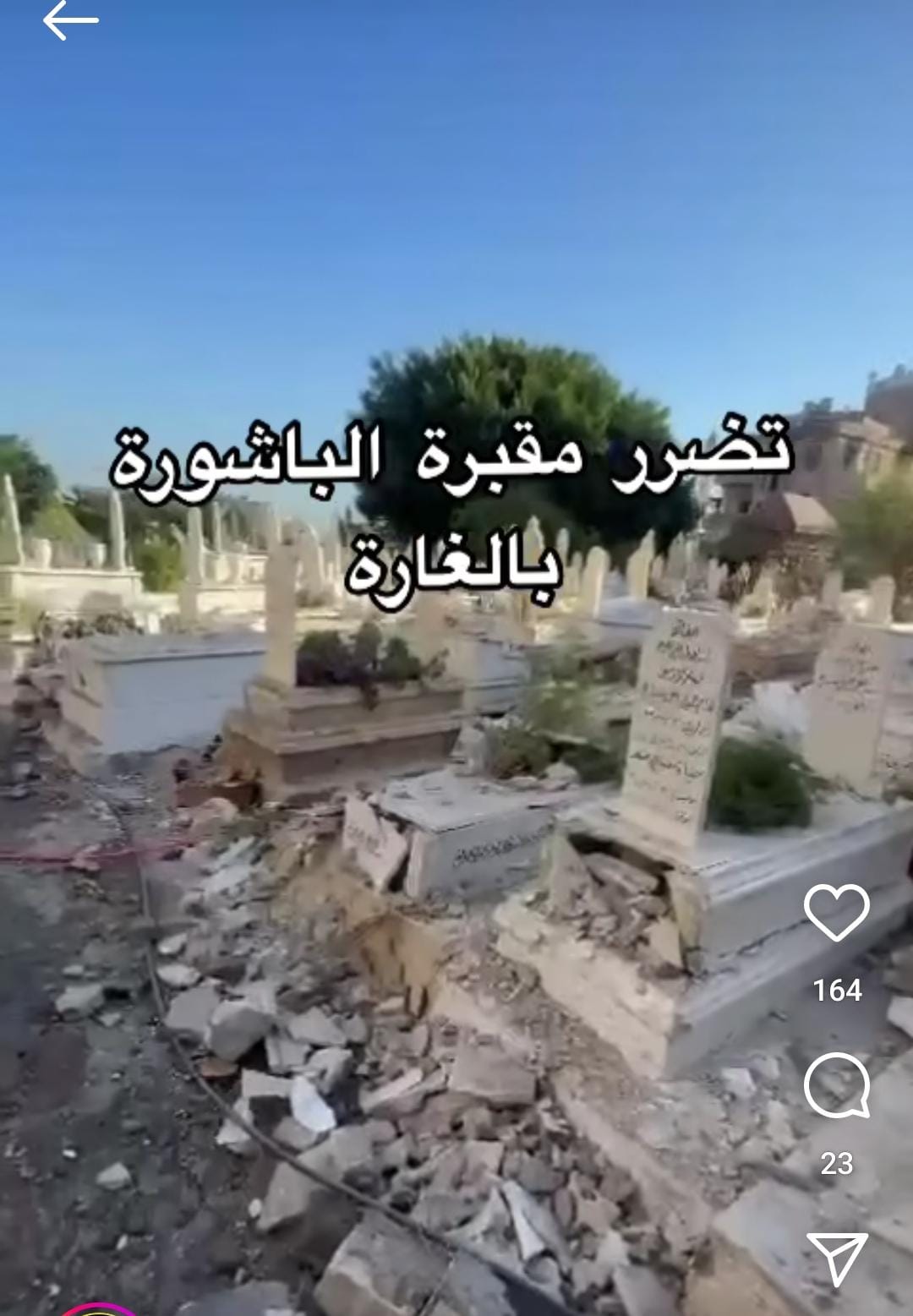Like this reel with the heart
The image size is (913, 1316).
836,913
